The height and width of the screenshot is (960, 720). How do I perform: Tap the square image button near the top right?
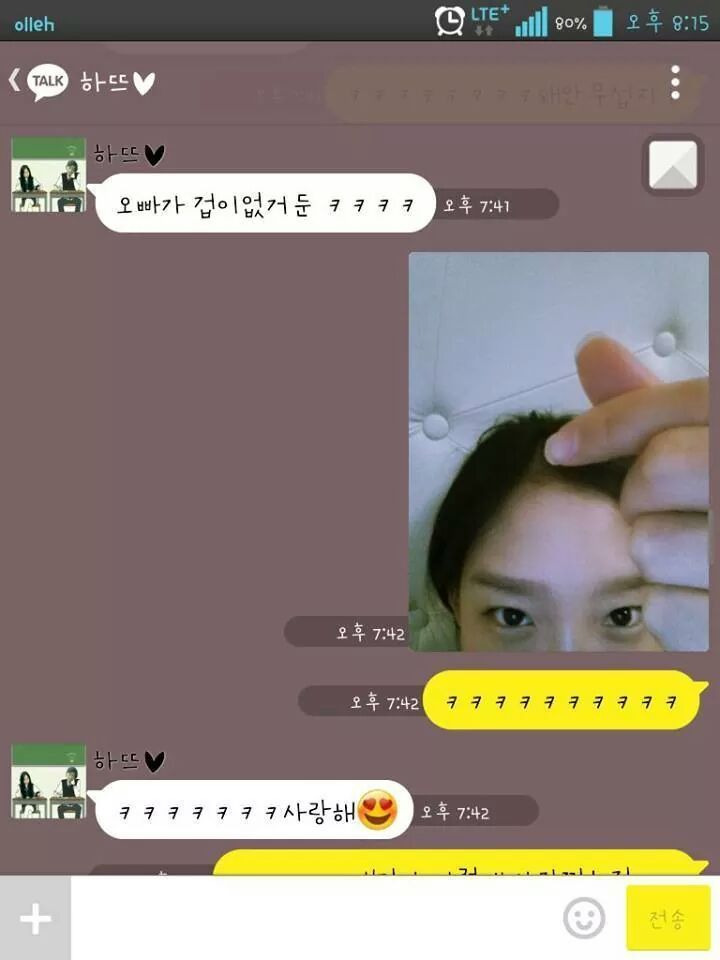672,166
